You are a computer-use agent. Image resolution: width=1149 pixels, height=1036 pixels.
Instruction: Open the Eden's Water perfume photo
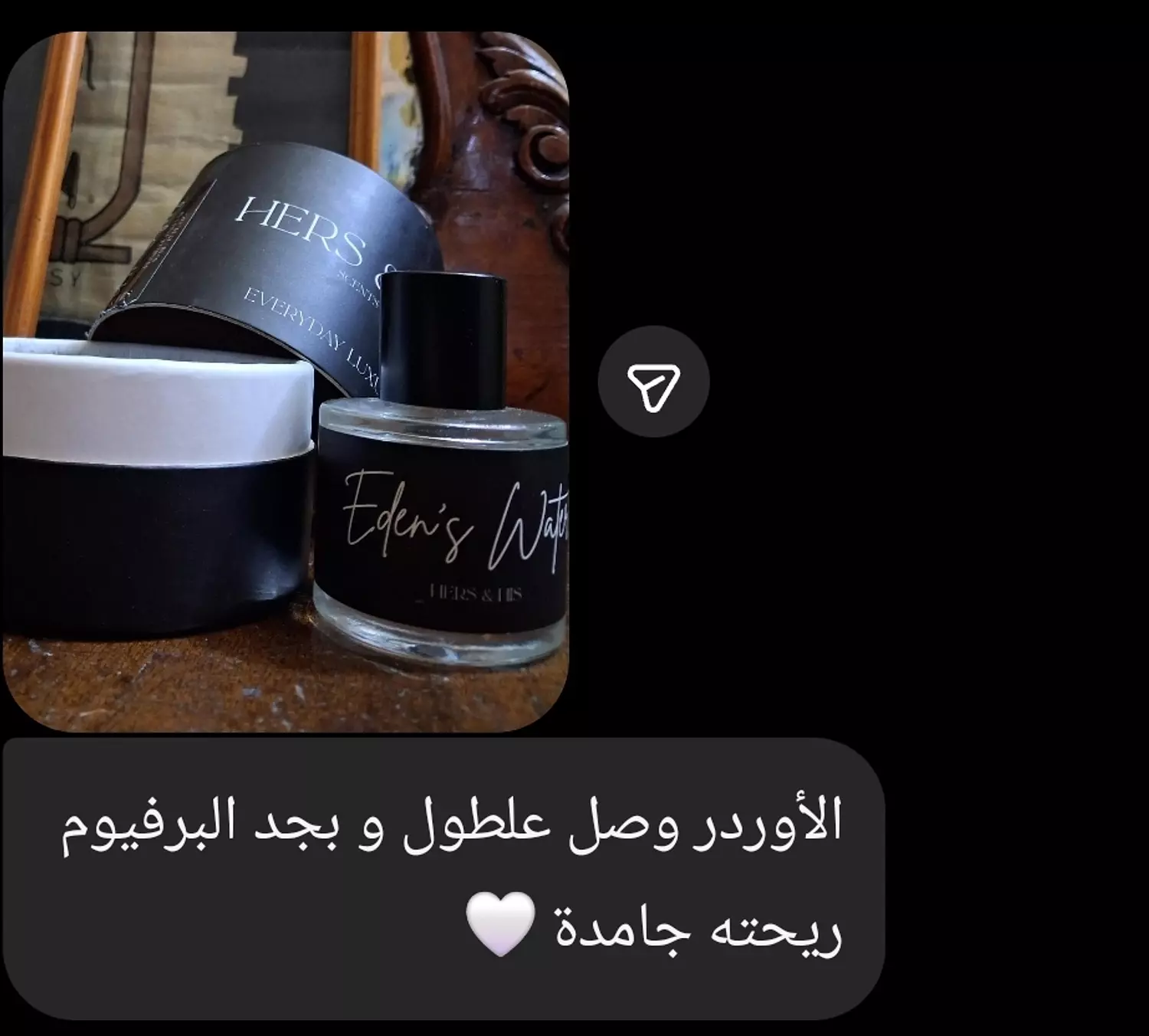(x=285, y=382)
